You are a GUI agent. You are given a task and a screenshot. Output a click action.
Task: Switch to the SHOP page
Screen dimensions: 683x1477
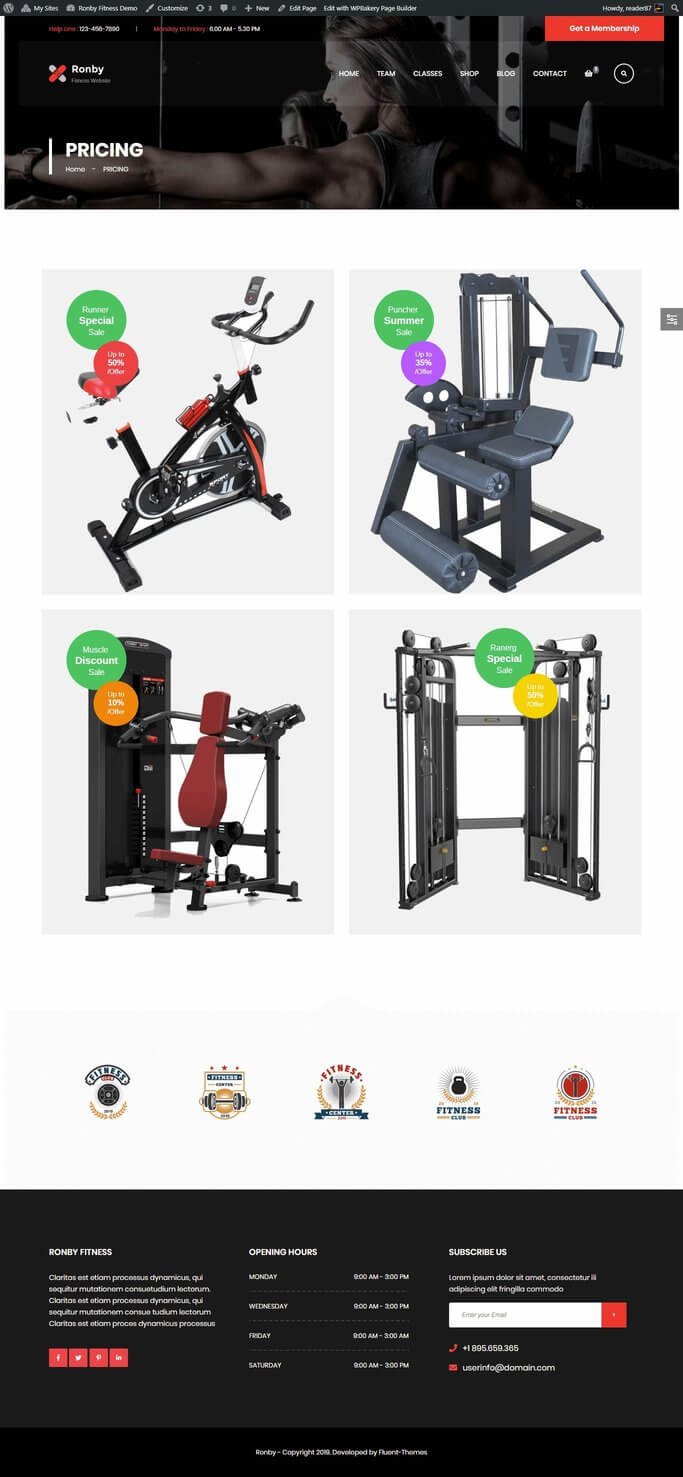click(x=469, y=74)
